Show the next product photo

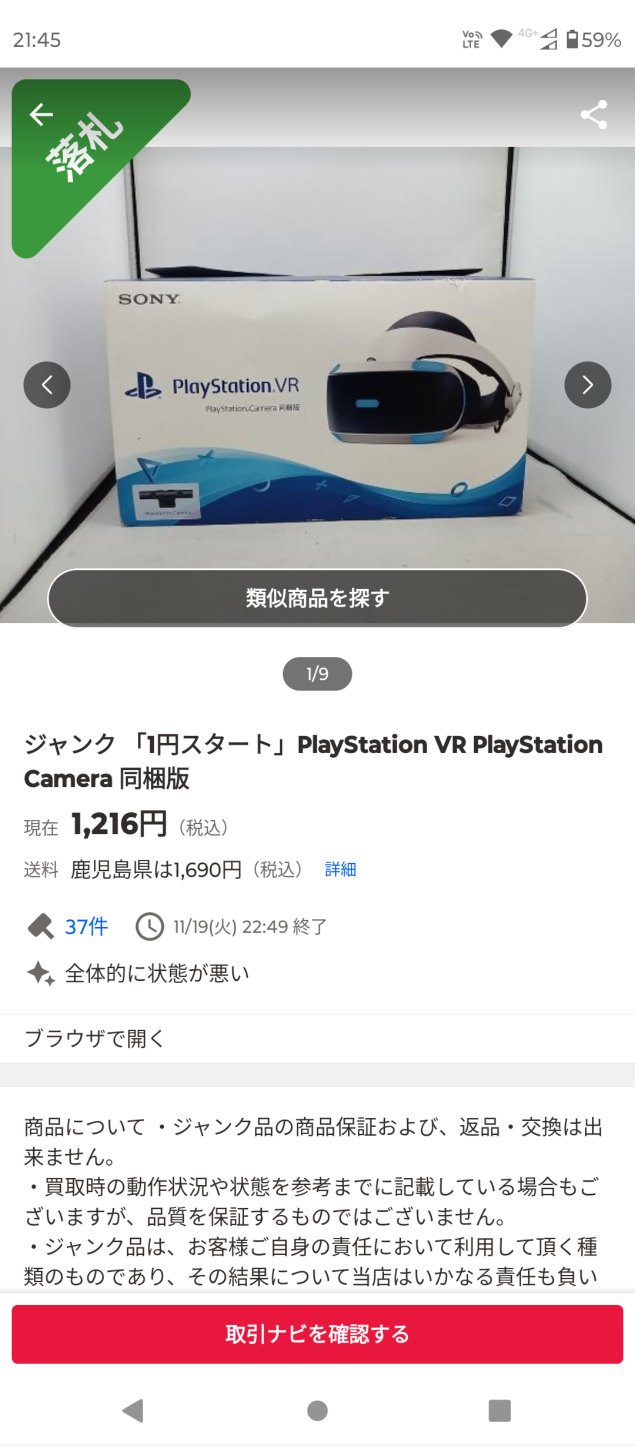click(x=587, y=385)
